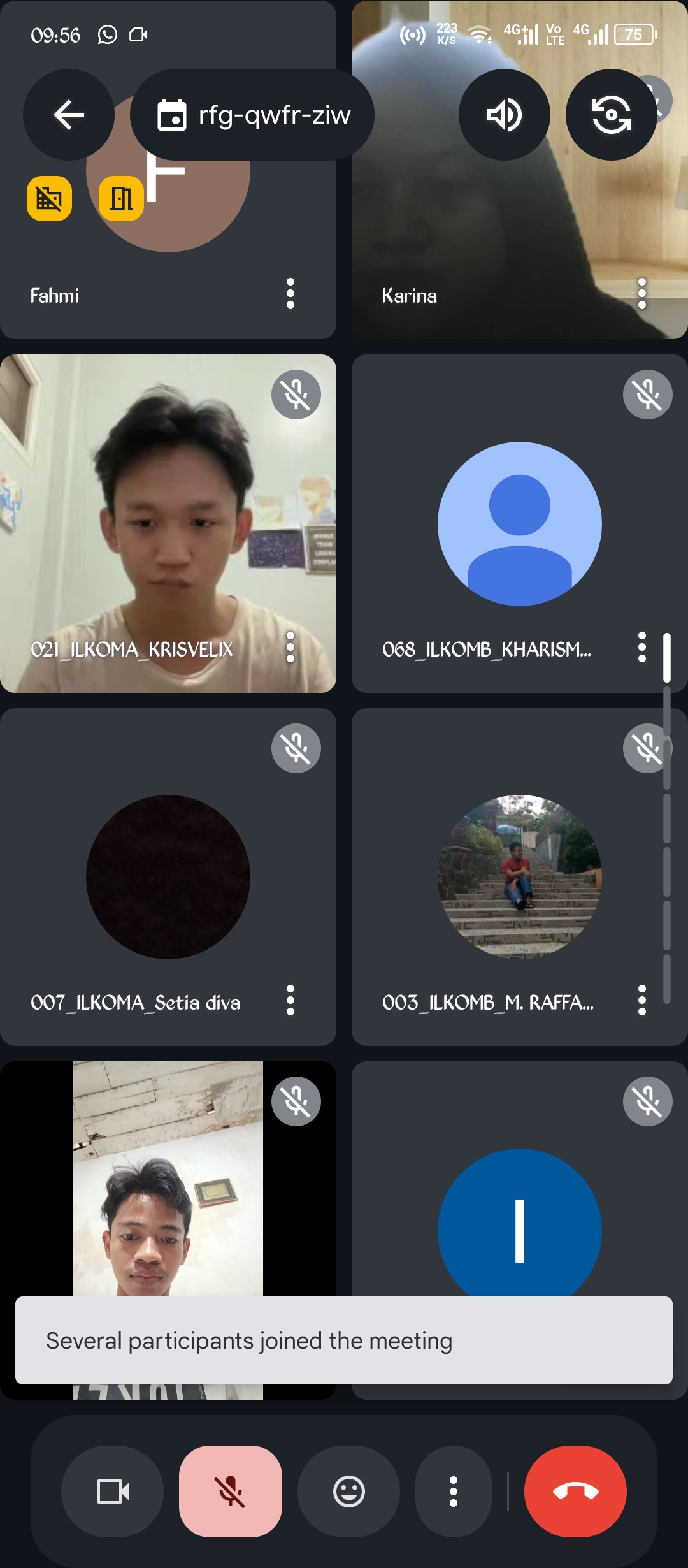Open options for 021_ILKOMA_KRISVELIX
Image resolution: width=688 pixels, height=1568 pixels.
click(290, 648)
